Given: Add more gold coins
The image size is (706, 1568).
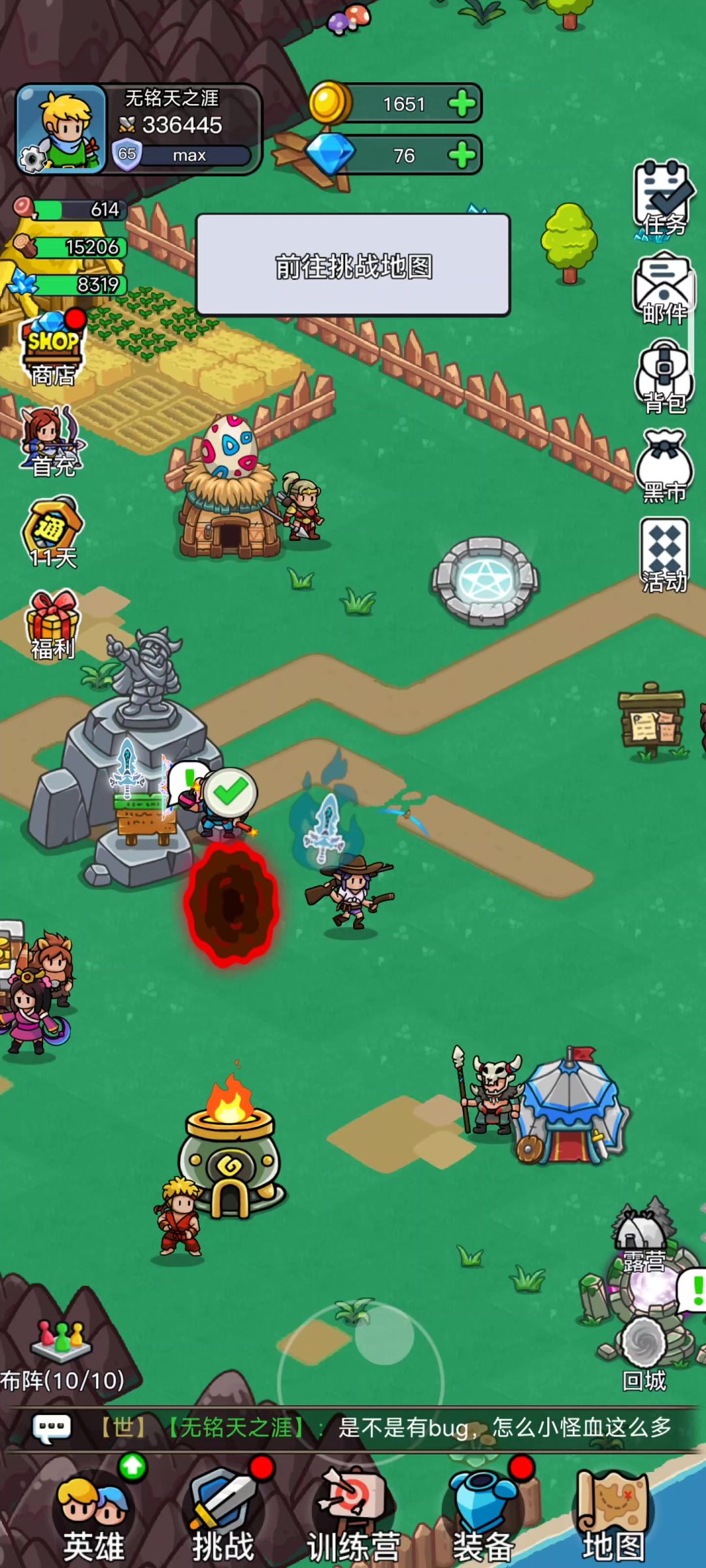Looking at the screenshot, I should point(462,103).
